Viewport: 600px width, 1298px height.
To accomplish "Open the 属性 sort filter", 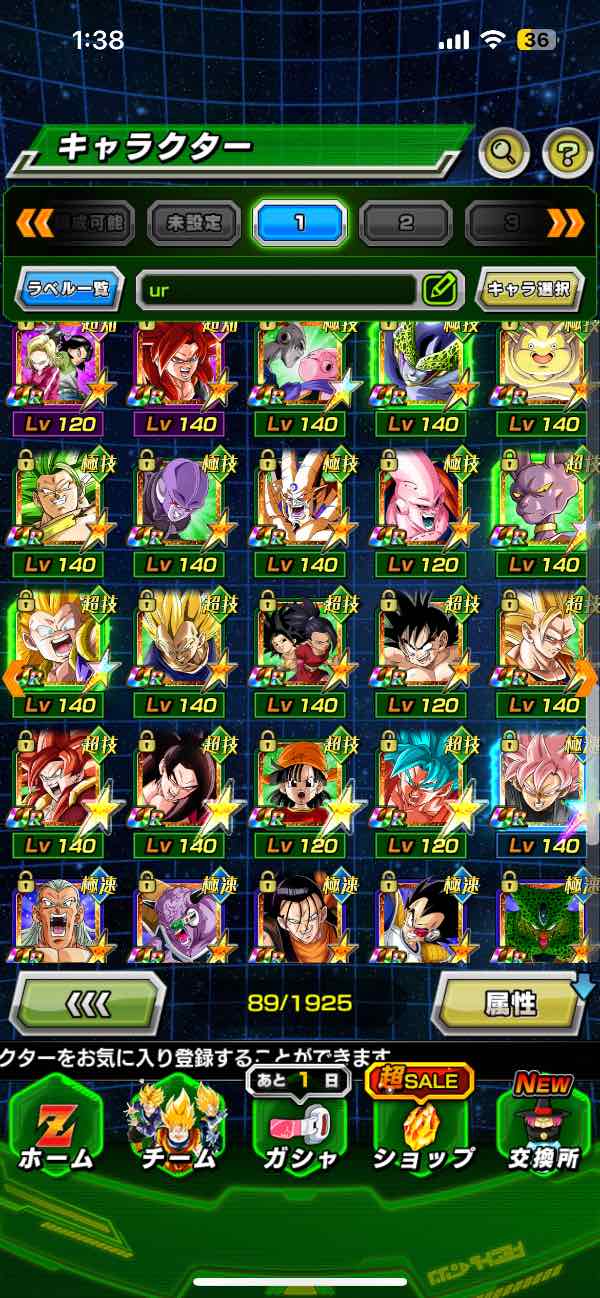I will [x=510, y=1003].
